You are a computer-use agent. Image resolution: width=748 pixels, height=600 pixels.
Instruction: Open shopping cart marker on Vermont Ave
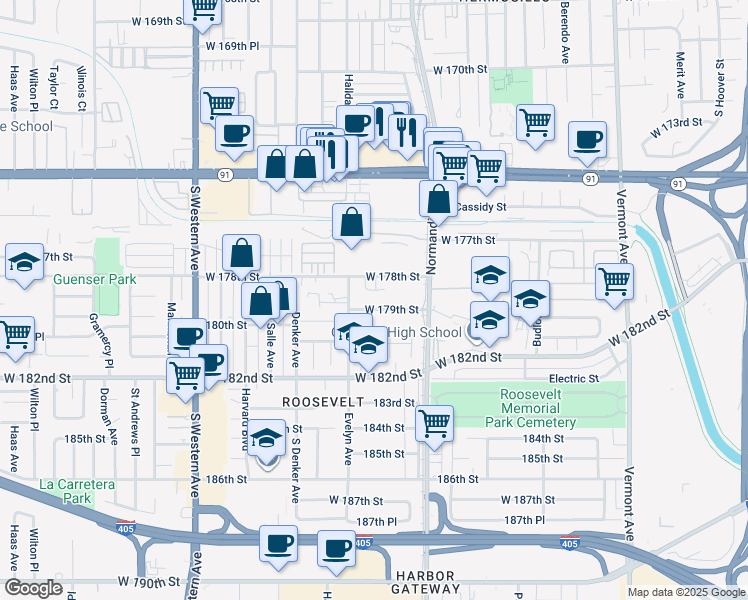614,282
